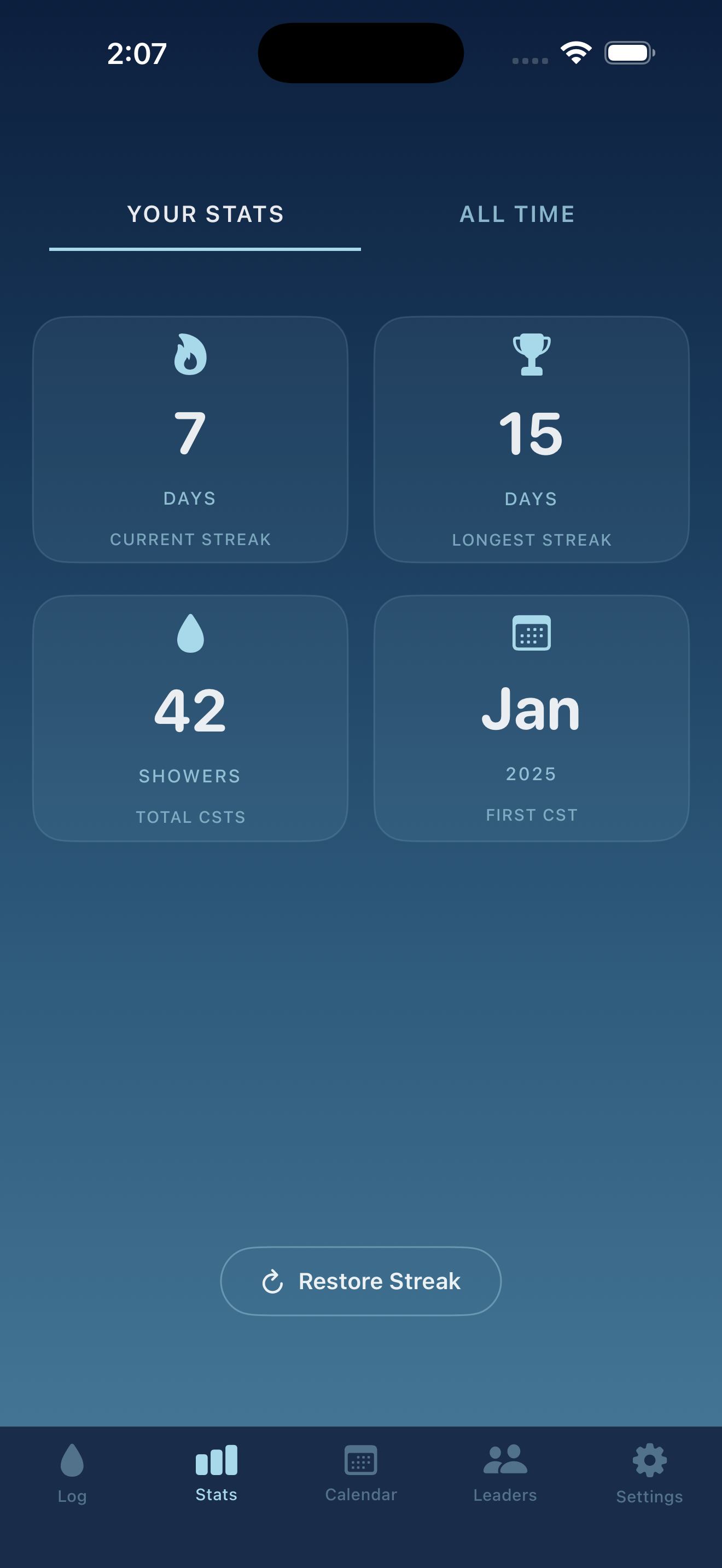Click the Jan 2025 First CST card
The image size is (722, 1568).
(x=532, y=718)
